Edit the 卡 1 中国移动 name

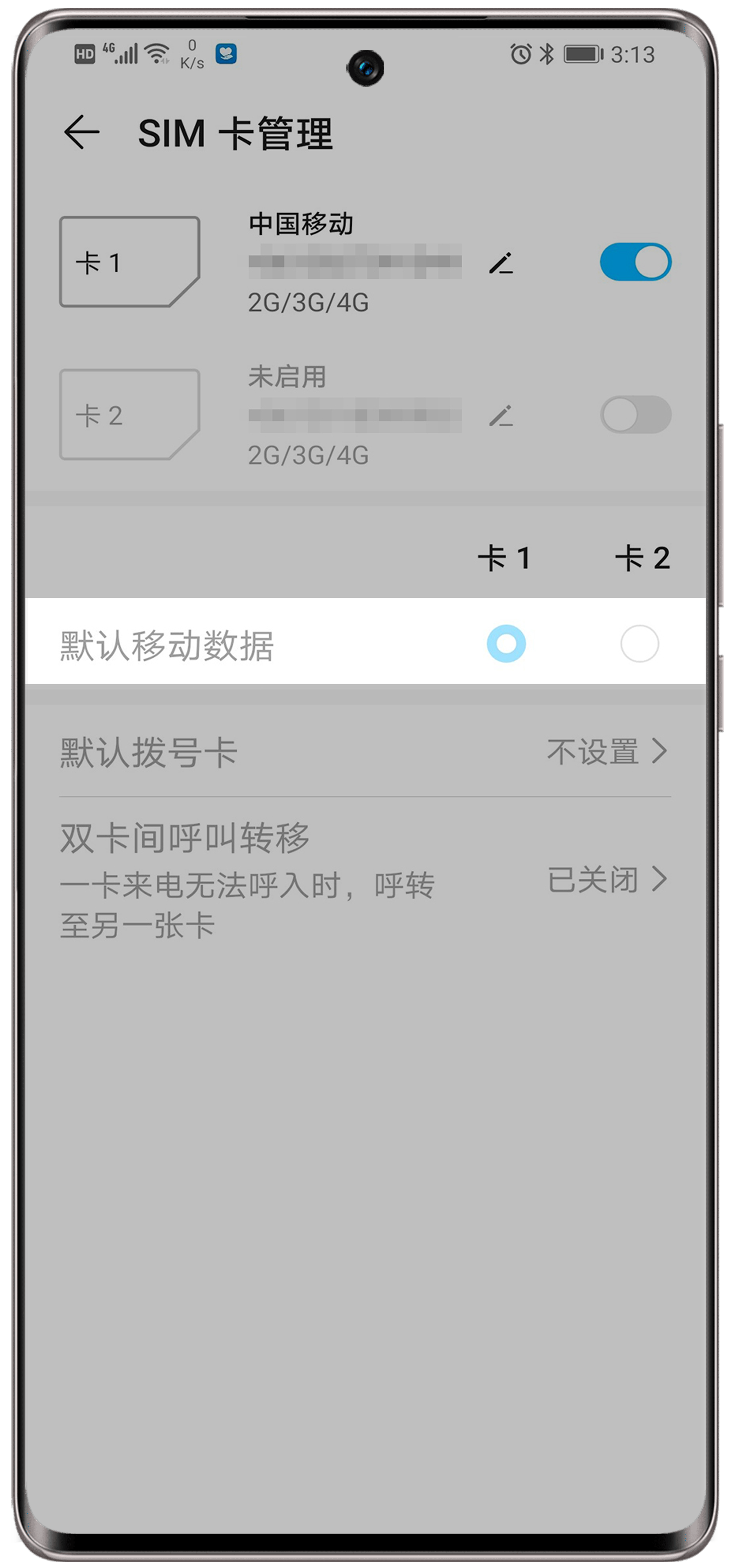tap(501, 263)
